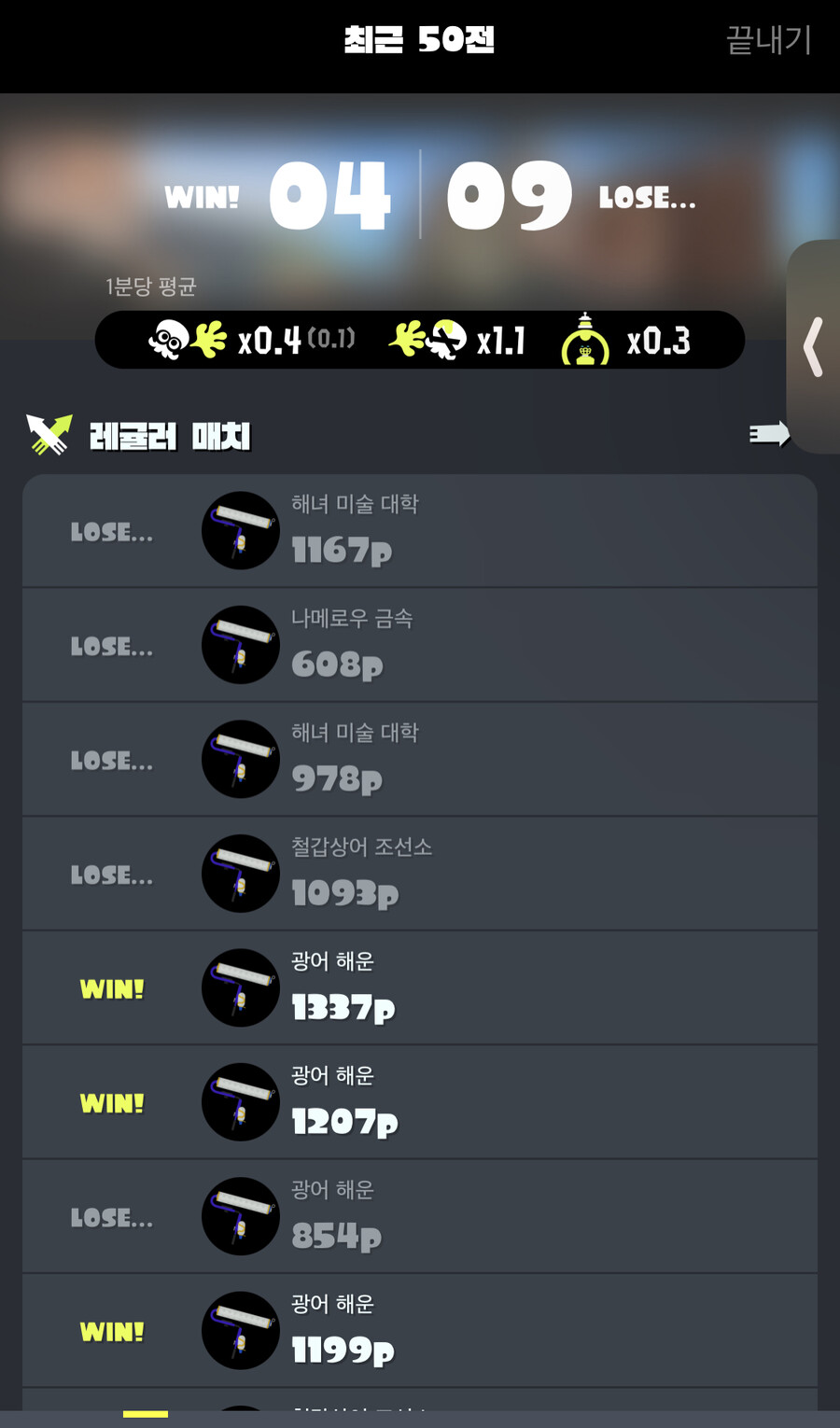Open the 광어 해운 match worth 1207p
This screenshot has width=840, height=1428.
(420, 1101)
